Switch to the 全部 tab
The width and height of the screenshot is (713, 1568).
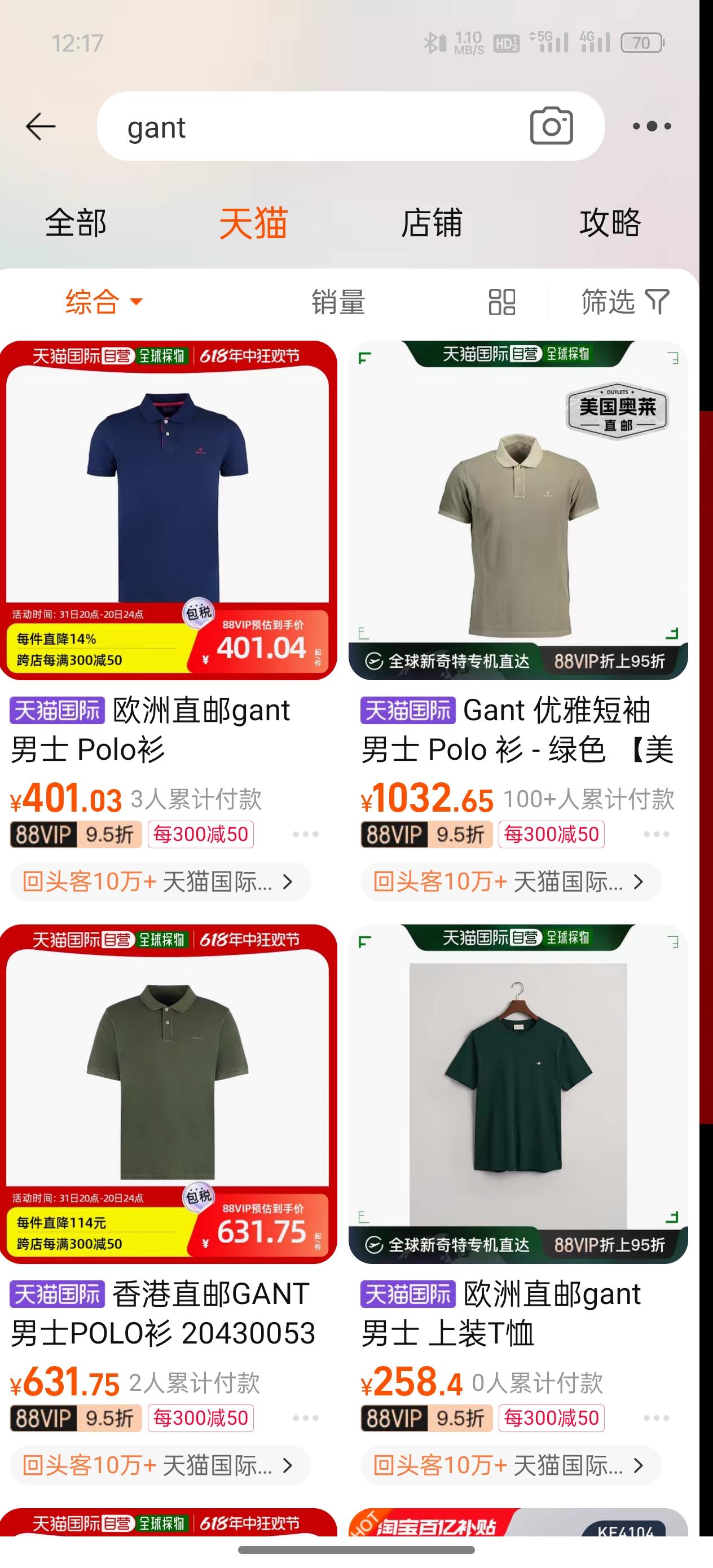tap(76, 223)
